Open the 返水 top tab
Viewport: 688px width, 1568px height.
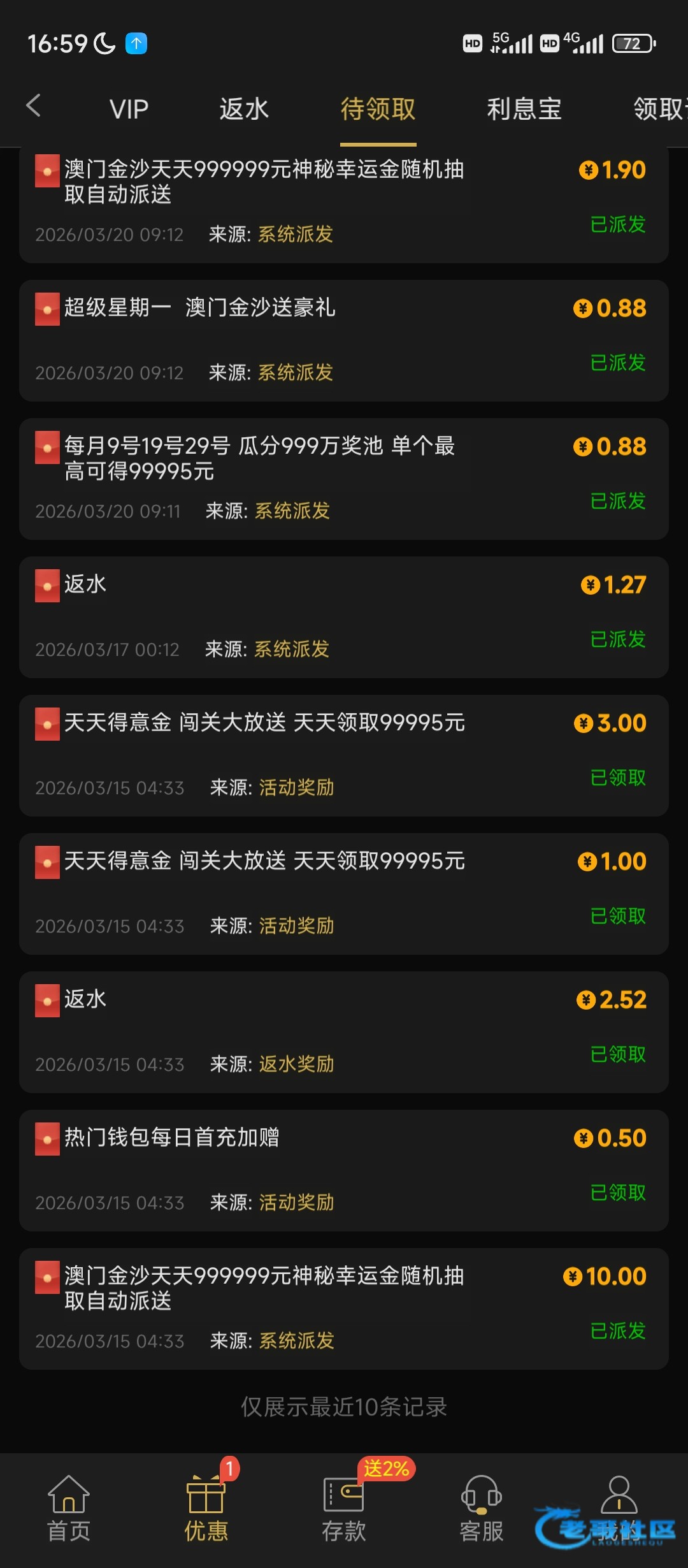(x=244, y=109)
